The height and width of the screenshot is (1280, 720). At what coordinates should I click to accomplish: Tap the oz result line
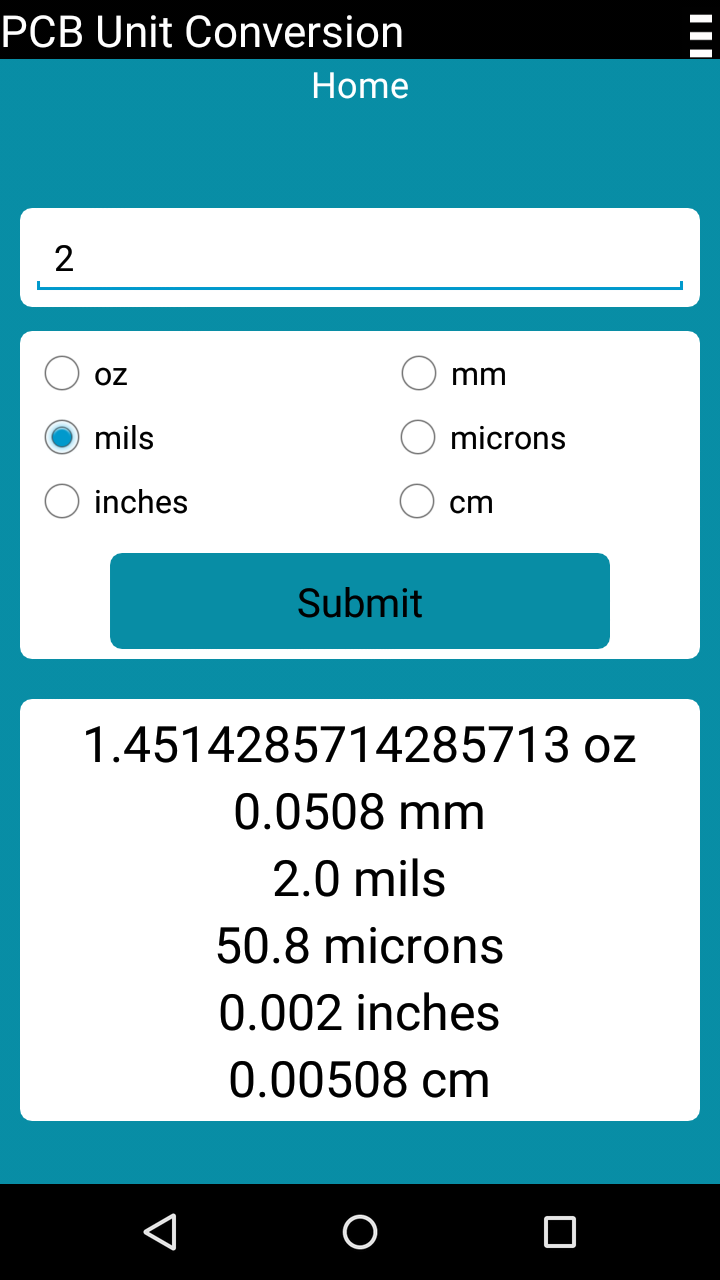coord(360,744)
